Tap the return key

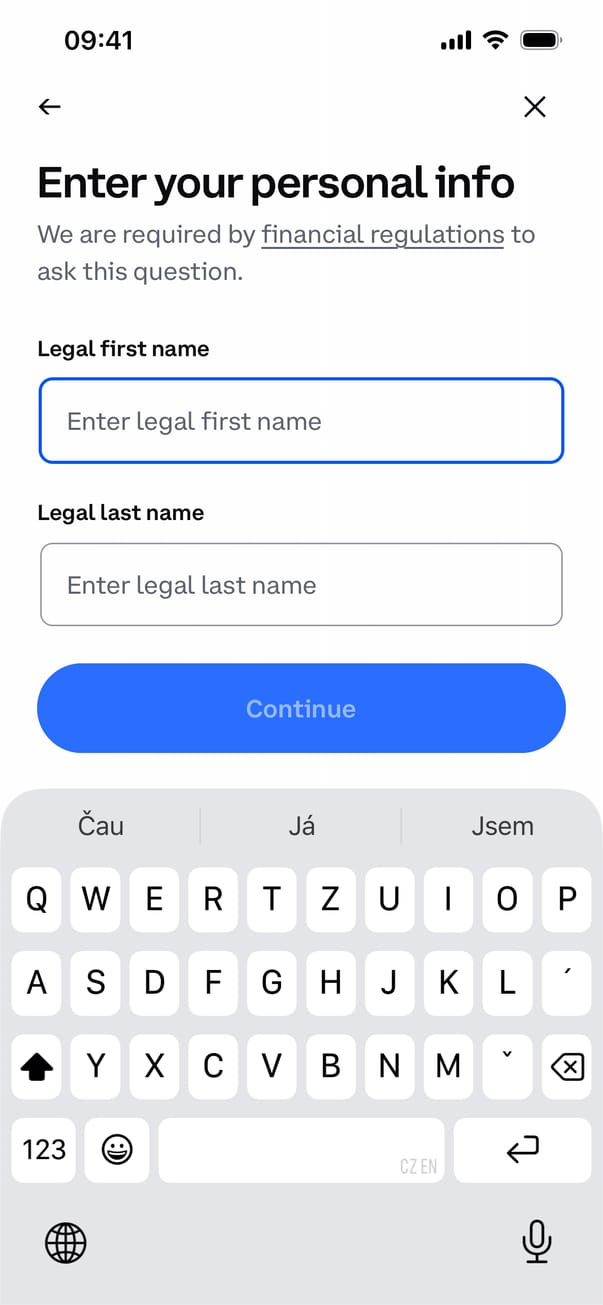pos(522,1150)
